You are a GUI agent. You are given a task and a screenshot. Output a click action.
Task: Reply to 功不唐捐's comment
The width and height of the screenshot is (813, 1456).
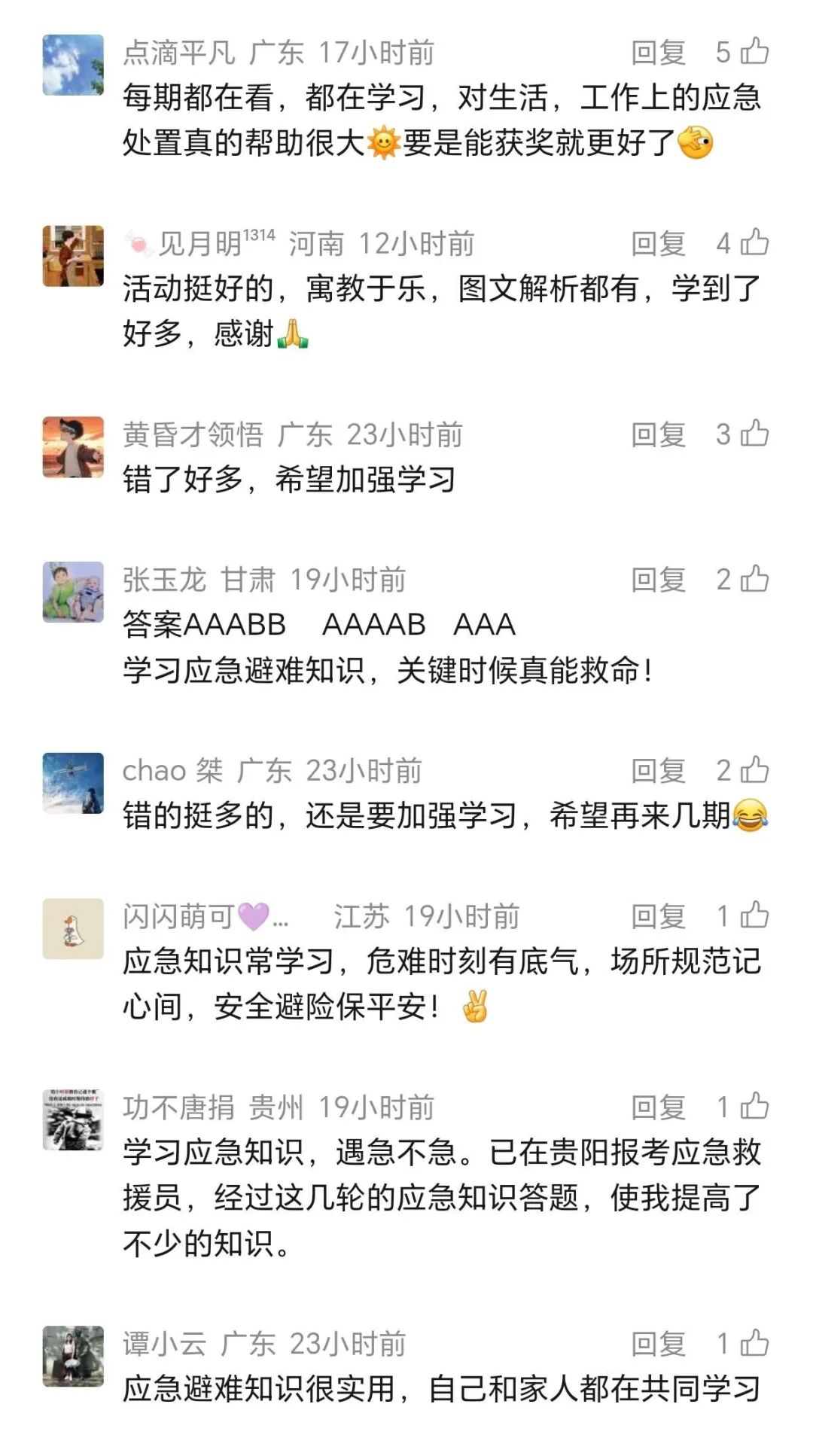(658, 1107)
